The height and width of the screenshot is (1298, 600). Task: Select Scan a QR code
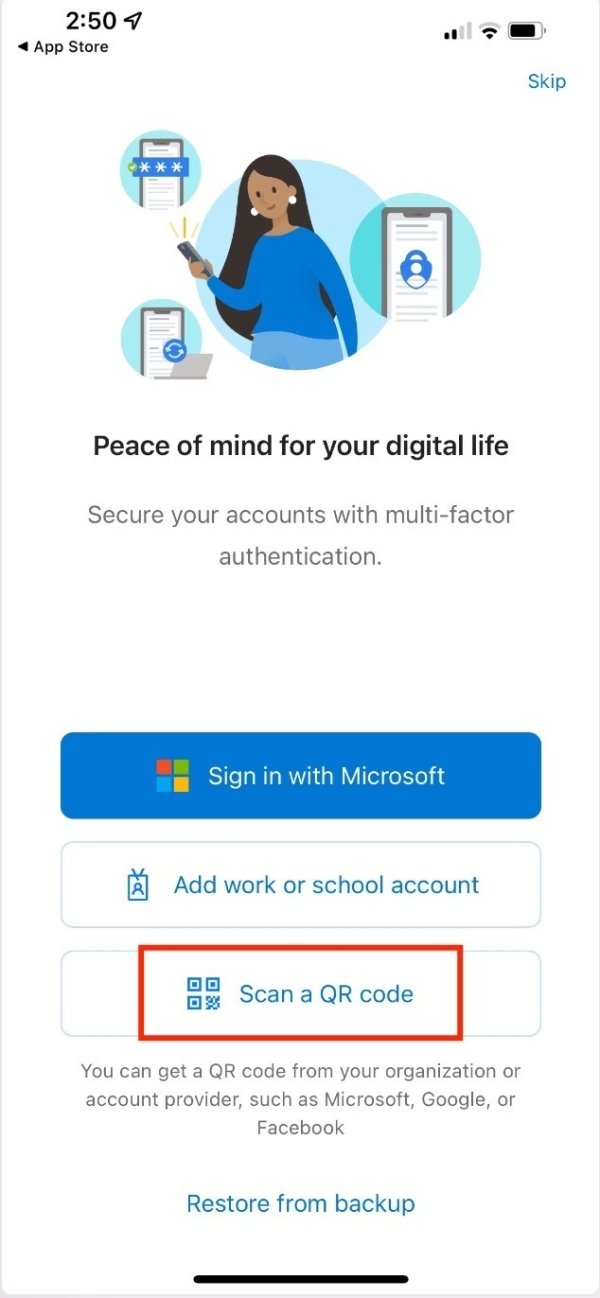coord(300,994)
